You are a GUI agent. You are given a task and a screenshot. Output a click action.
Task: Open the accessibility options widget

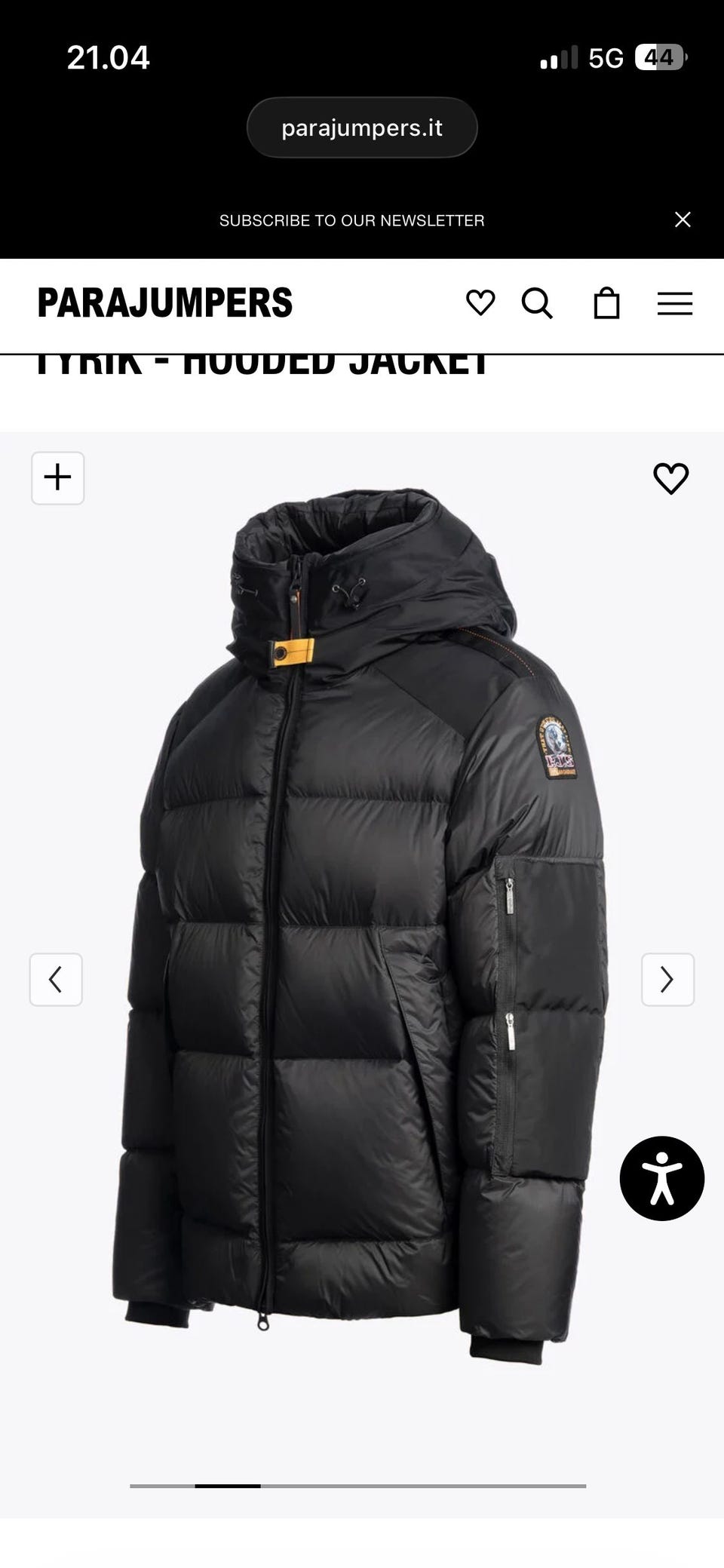[x=661, y=1178]
